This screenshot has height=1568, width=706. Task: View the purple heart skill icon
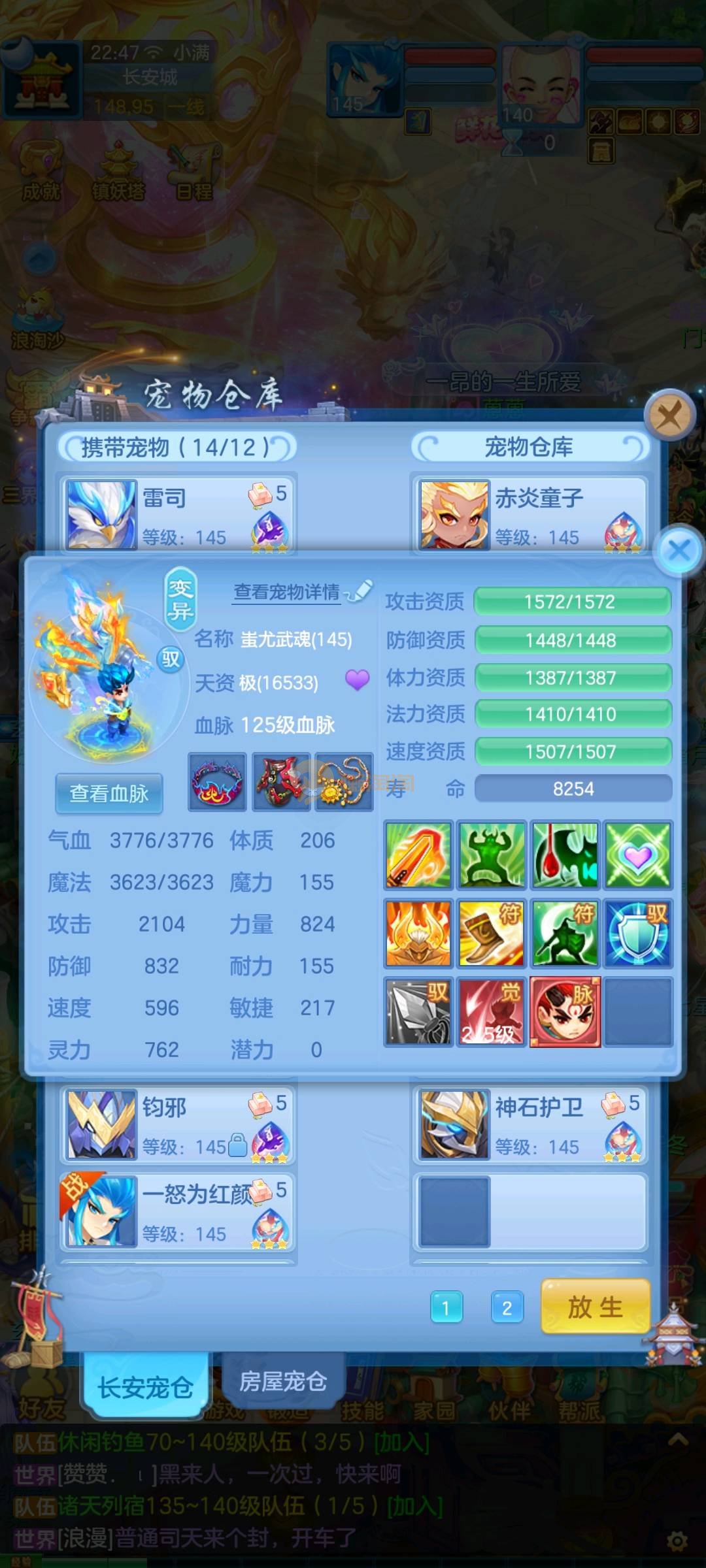(x=638, y=855)
